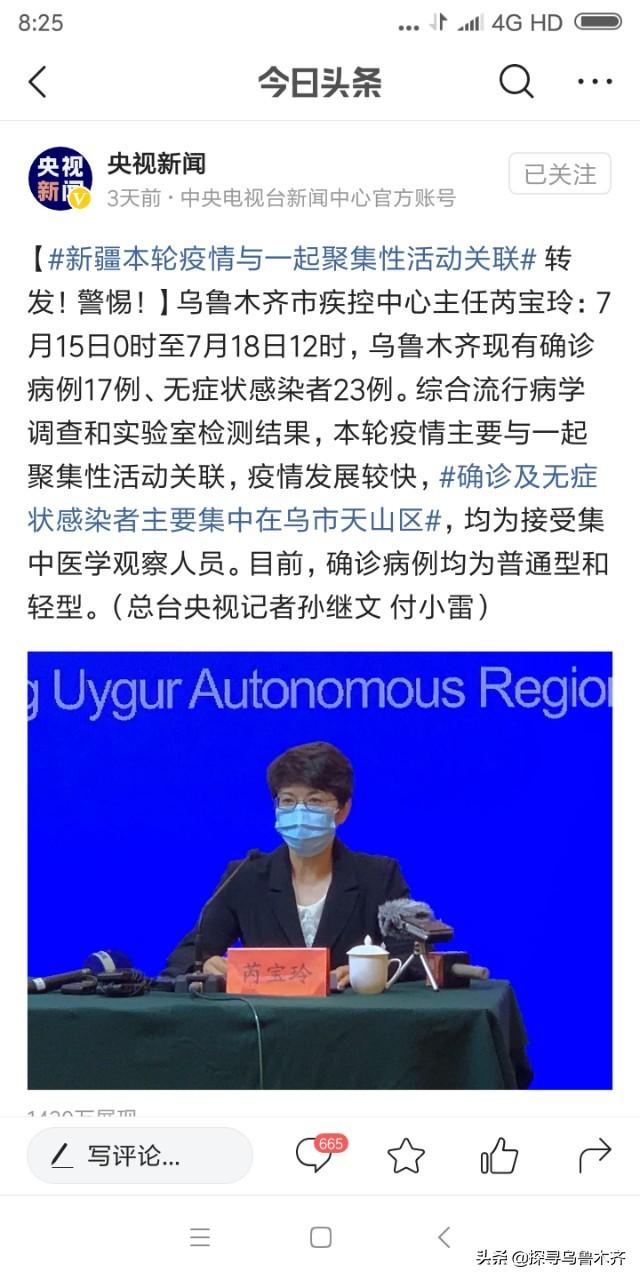Tap the 写评论 comment field
The width and height of the screenshot is (640, 1280).
coord(140,1156)
